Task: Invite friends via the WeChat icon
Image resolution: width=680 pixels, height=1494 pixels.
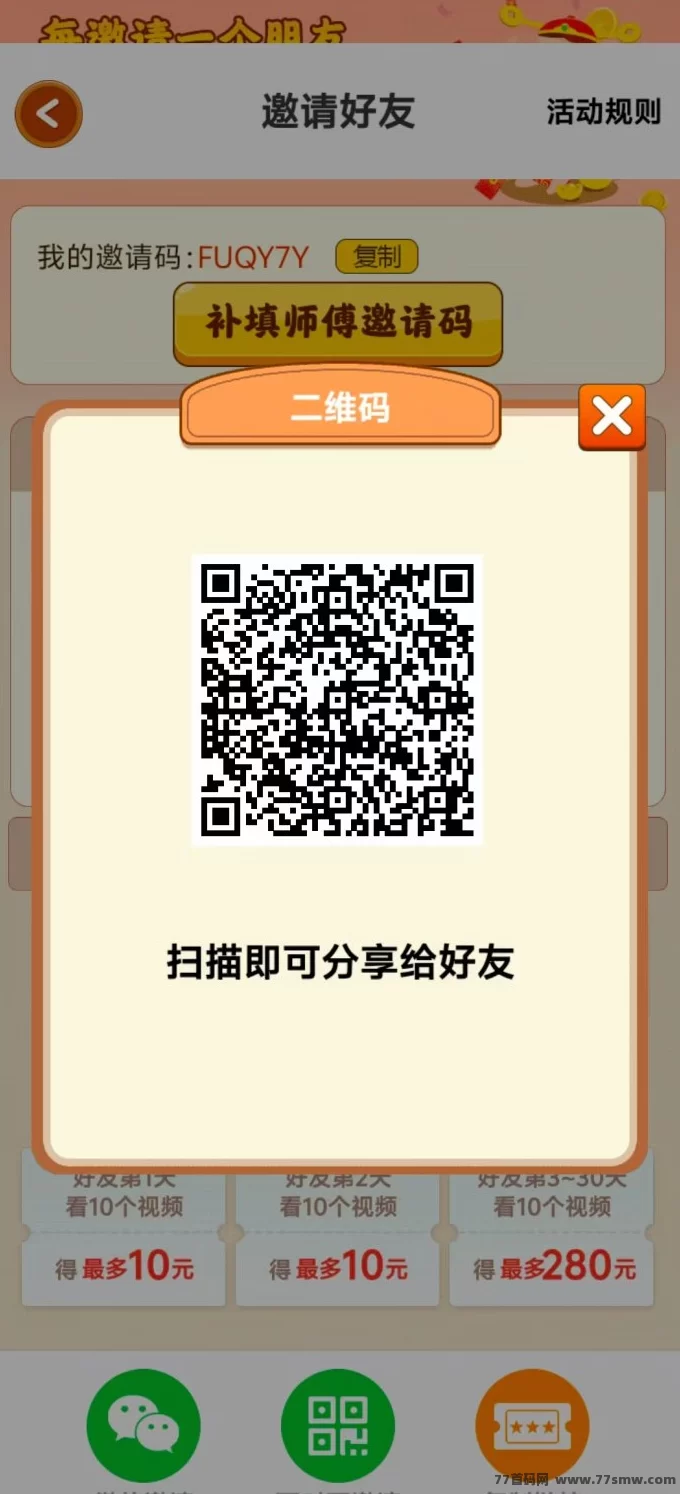Action: click(143, 1425)
